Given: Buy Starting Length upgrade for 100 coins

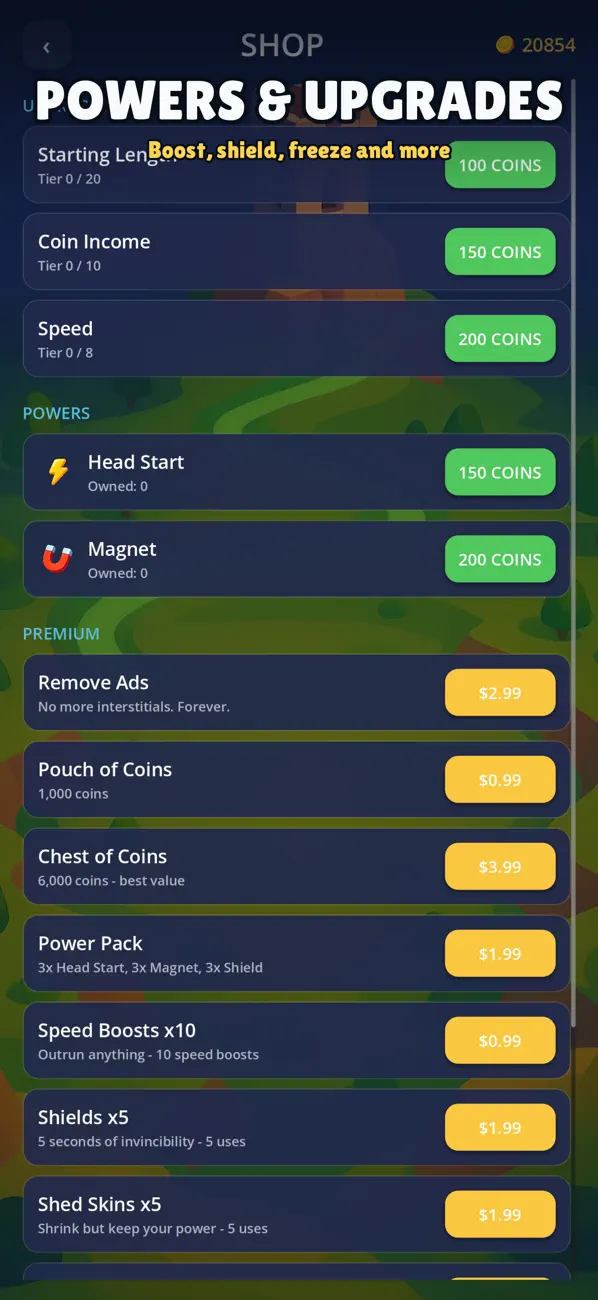Looking at the screenshot, I should pyautogui.click(x=500, y=166).
